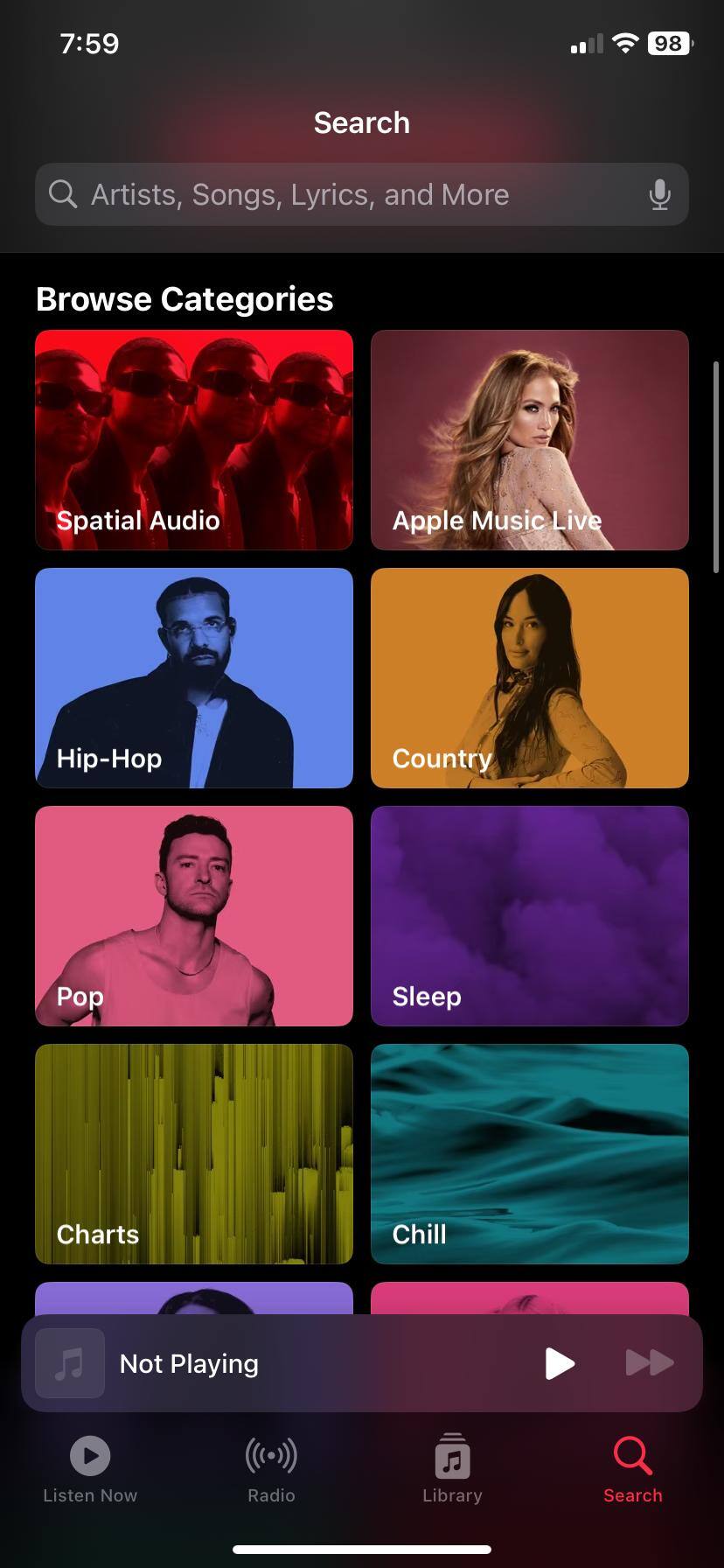Expand the Not Playing mini player

pos(262,1362)
